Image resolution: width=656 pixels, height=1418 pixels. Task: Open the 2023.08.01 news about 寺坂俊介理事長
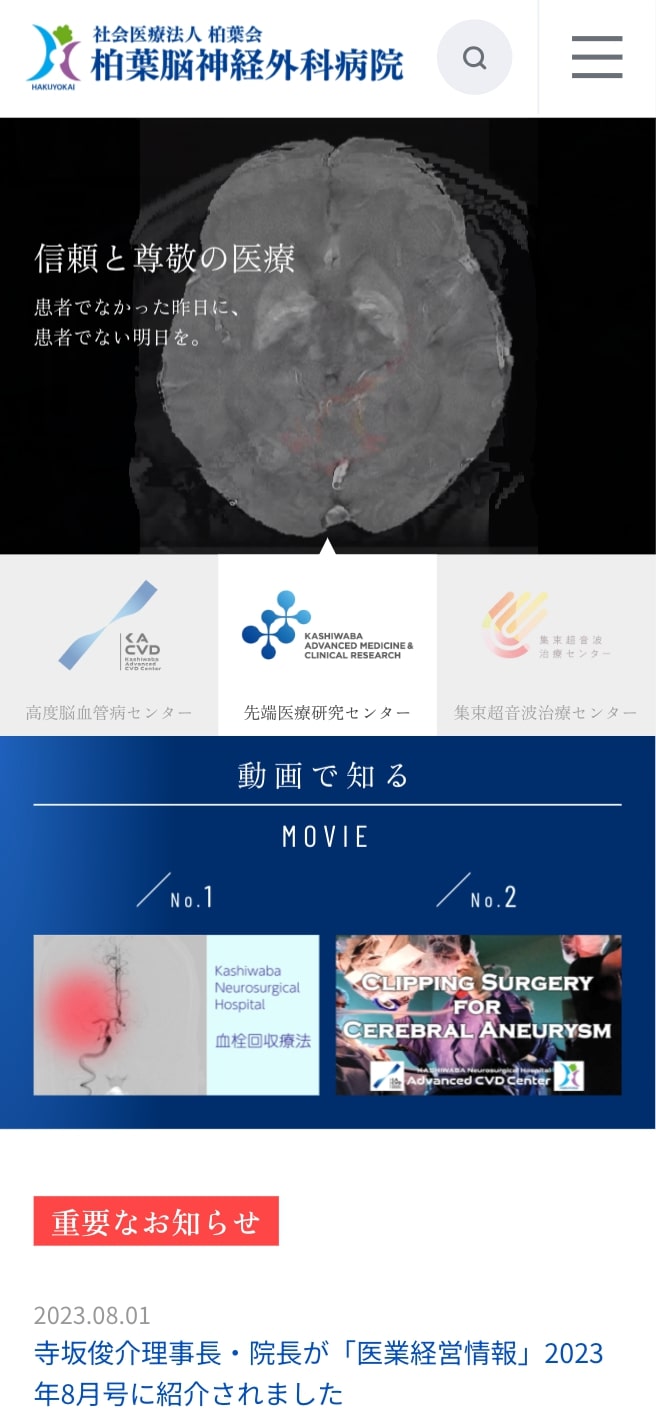coord(319,1372)
